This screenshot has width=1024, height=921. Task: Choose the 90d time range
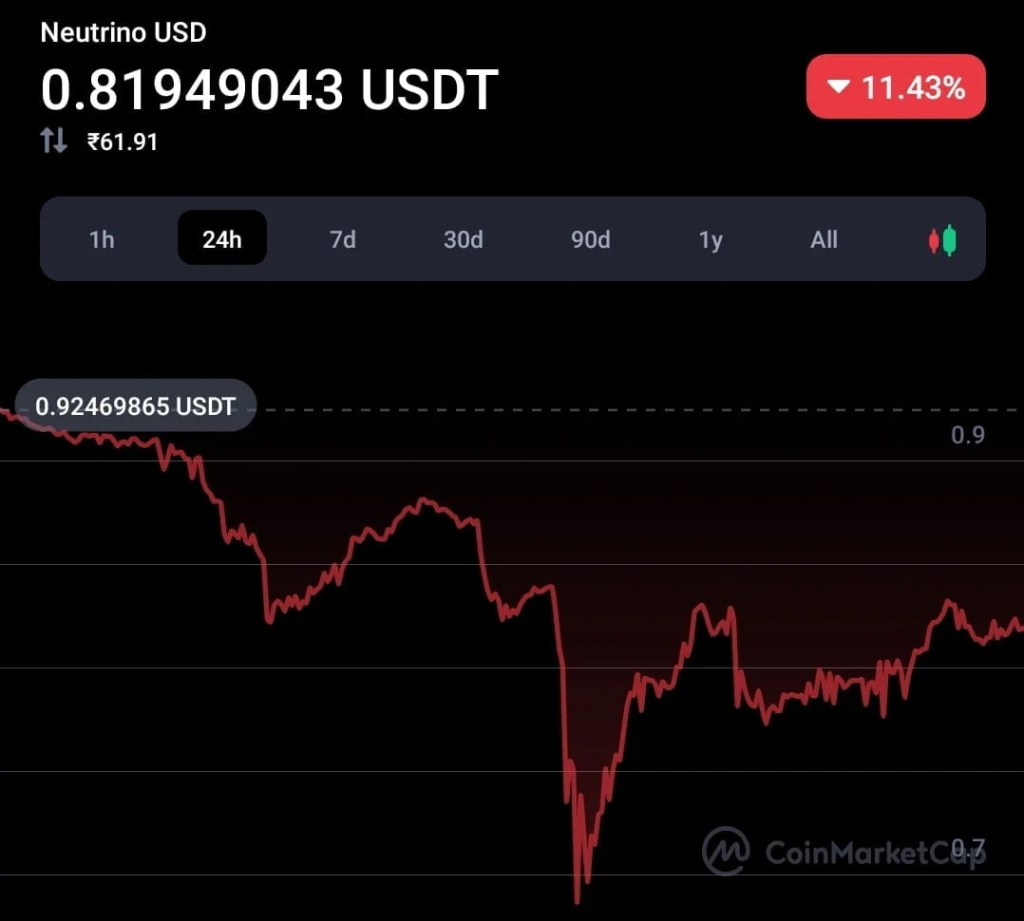590,239
